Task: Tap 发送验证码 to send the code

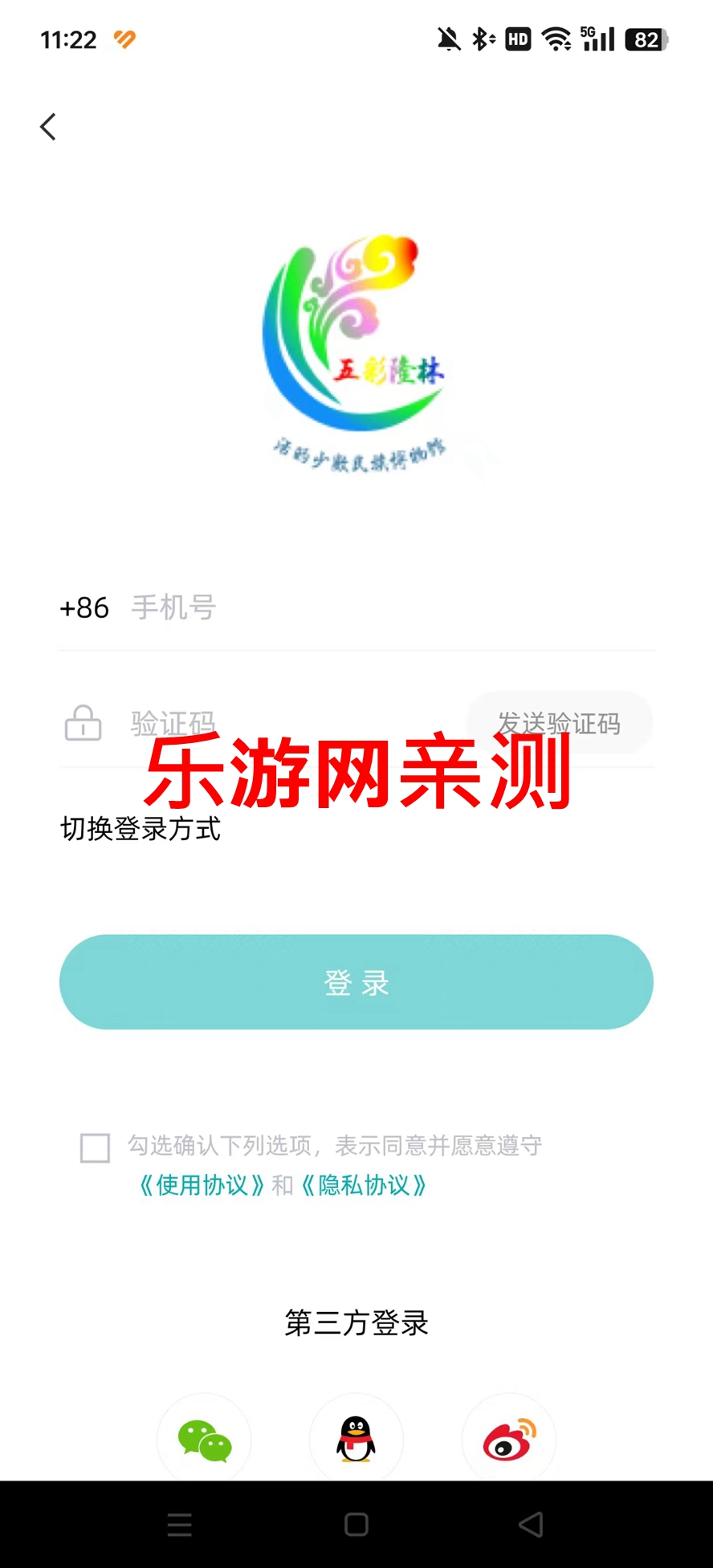Action: click(559, 723)
